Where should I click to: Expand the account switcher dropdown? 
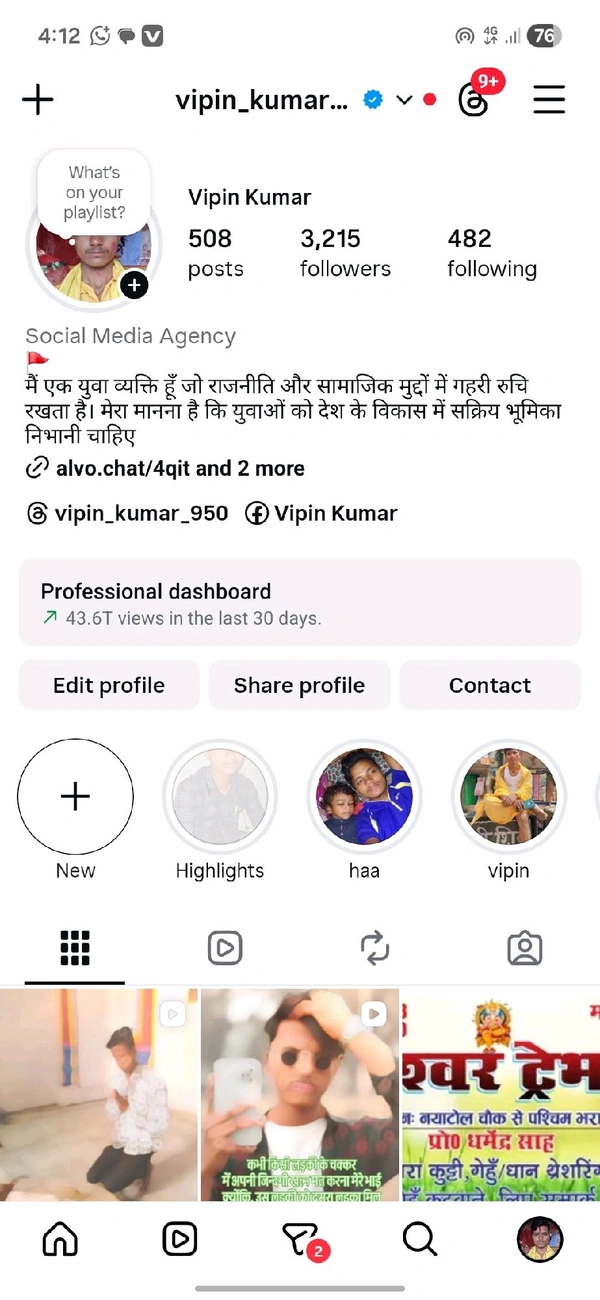404,100
